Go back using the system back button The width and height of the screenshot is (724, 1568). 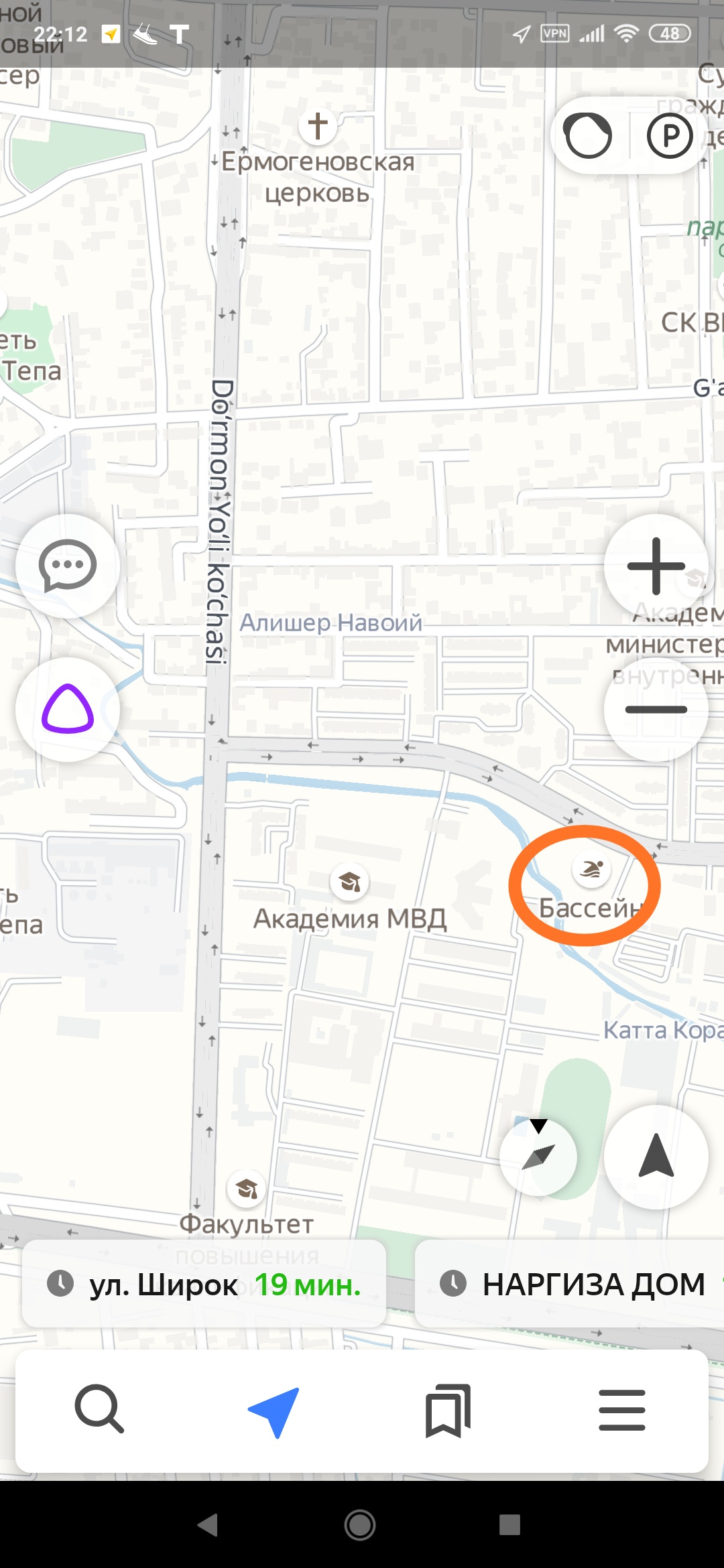(x=208, y=1525)
